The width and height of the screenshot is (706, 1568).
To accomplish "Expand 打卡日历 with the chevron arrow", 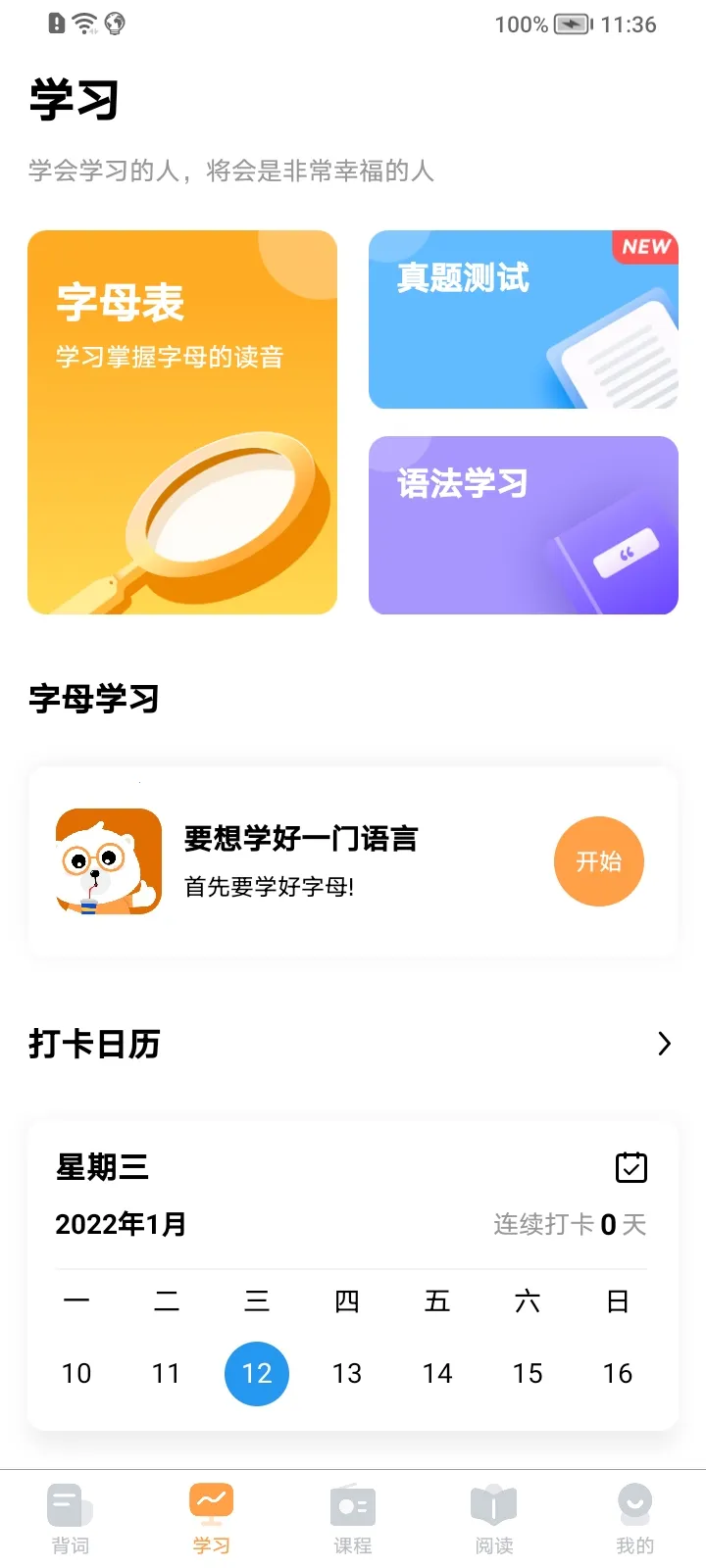I will [x=663, y=1043].
